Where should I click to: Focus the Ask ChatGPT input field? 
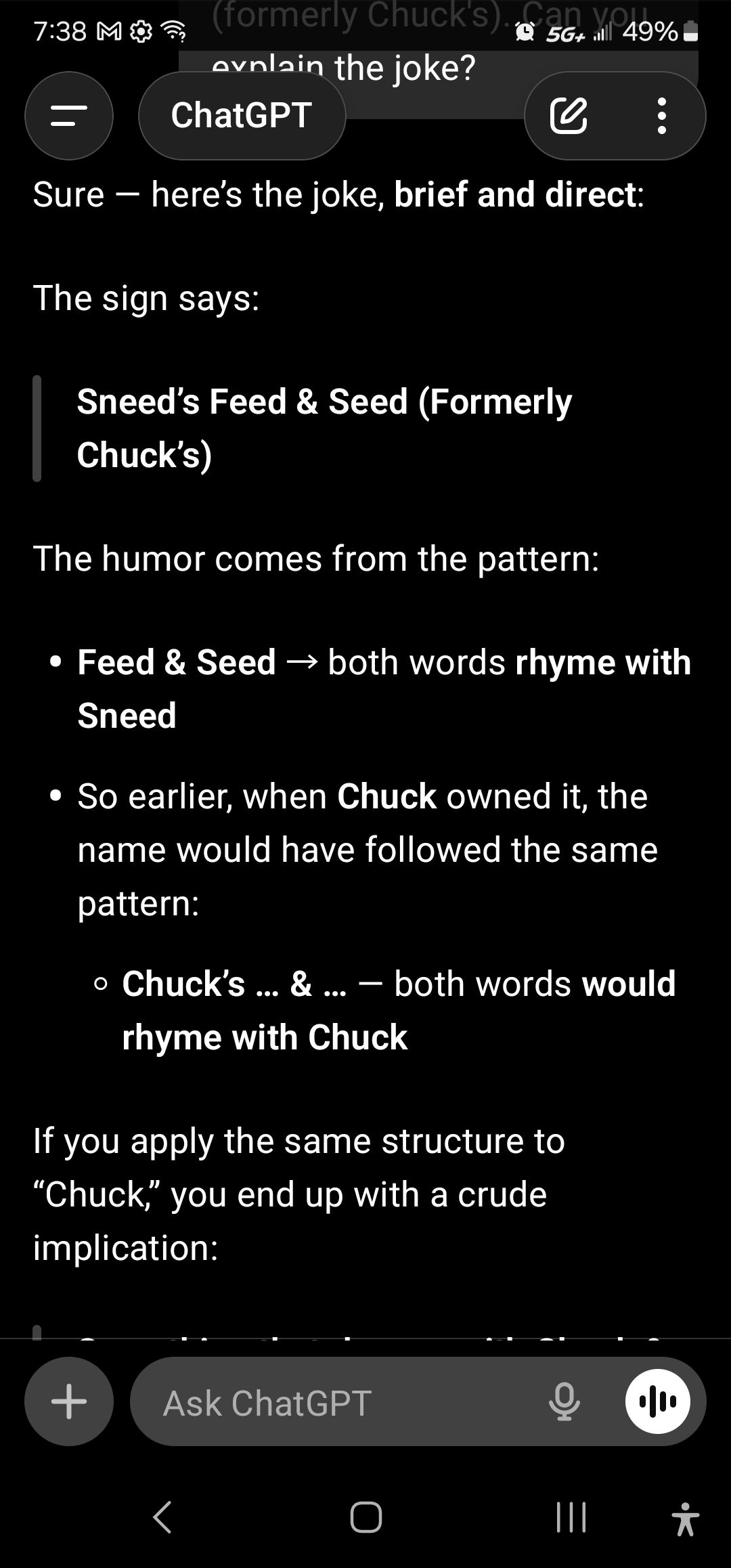point(338,1403)
